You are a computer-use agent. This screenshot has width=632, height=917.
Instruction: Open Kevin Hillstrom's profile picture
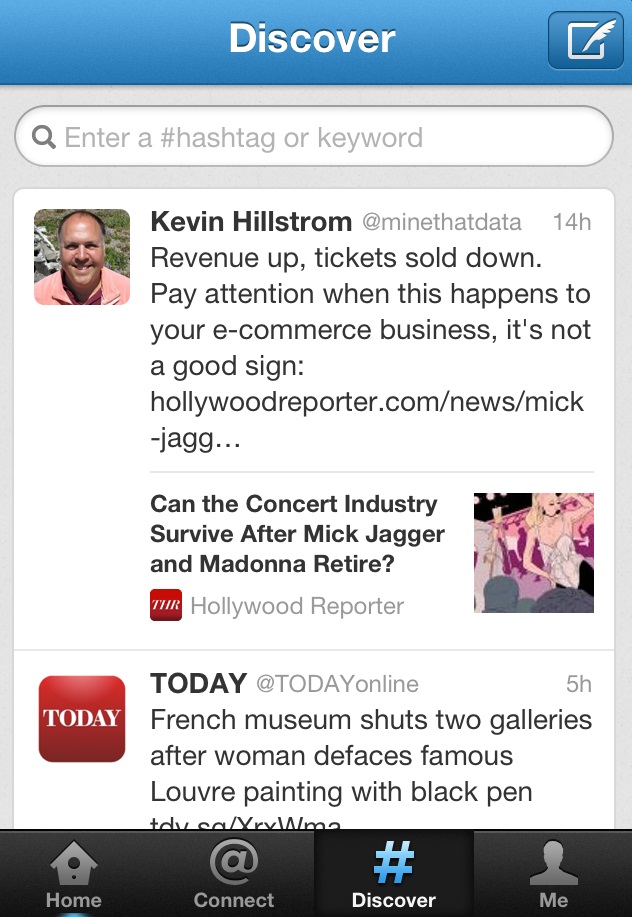click(82, 257)
